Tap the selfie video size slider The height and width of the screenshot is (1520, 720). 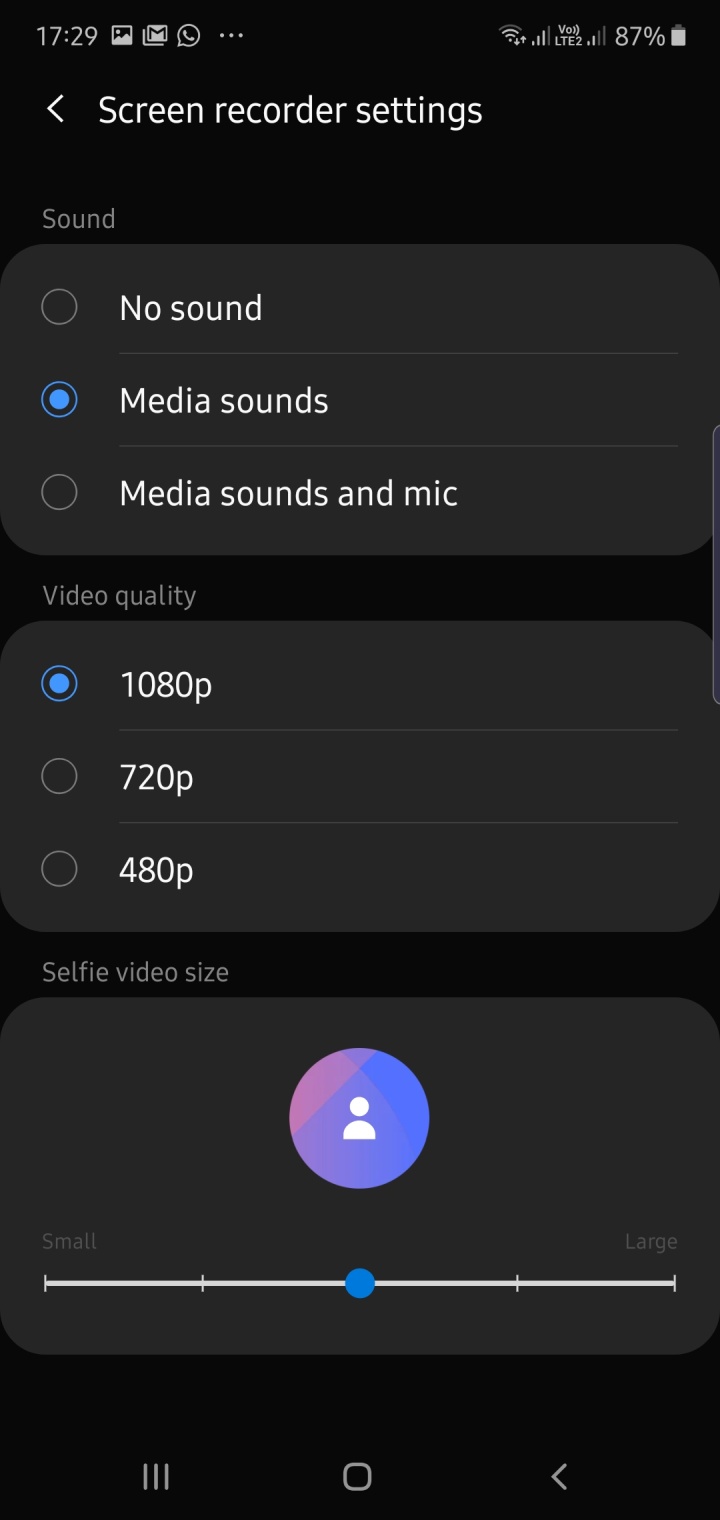point(360,1283)
